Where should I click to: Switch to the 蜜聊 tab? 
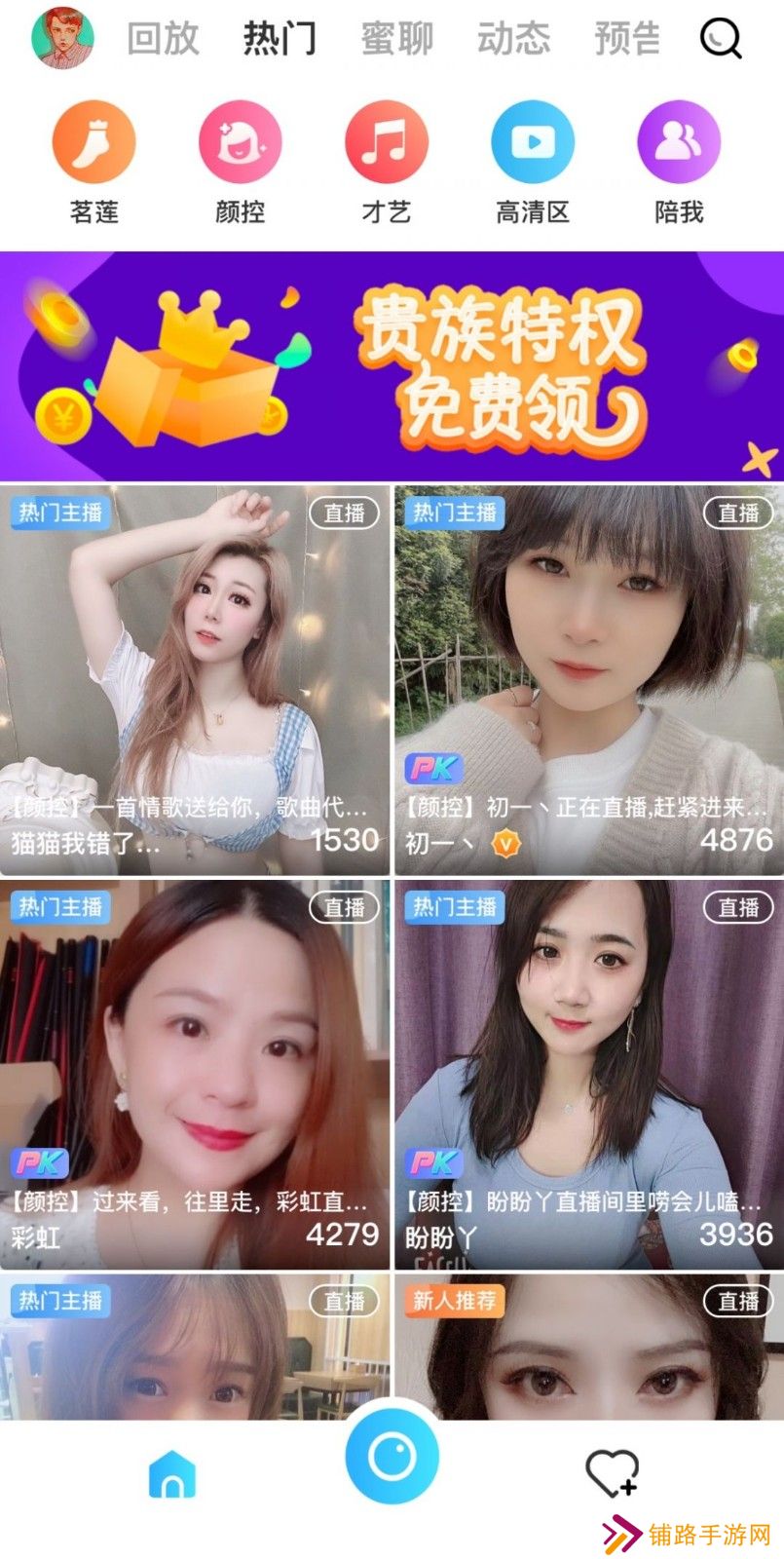pyautogui.click(x=398, y=39)
